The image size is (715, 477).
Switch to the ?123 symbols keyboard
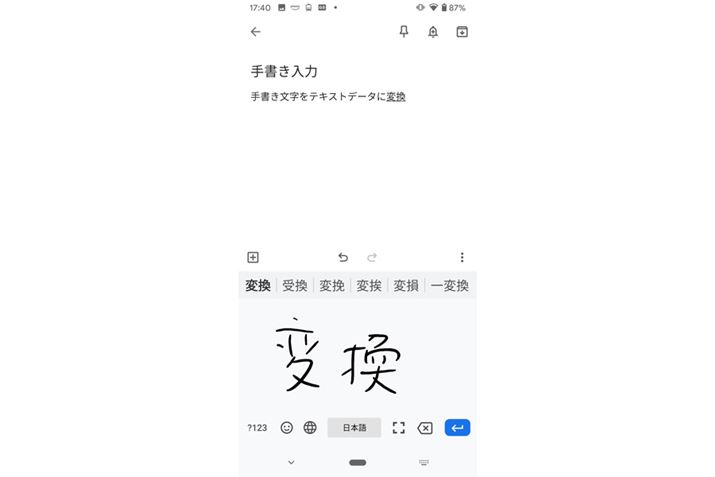point(257,428)
